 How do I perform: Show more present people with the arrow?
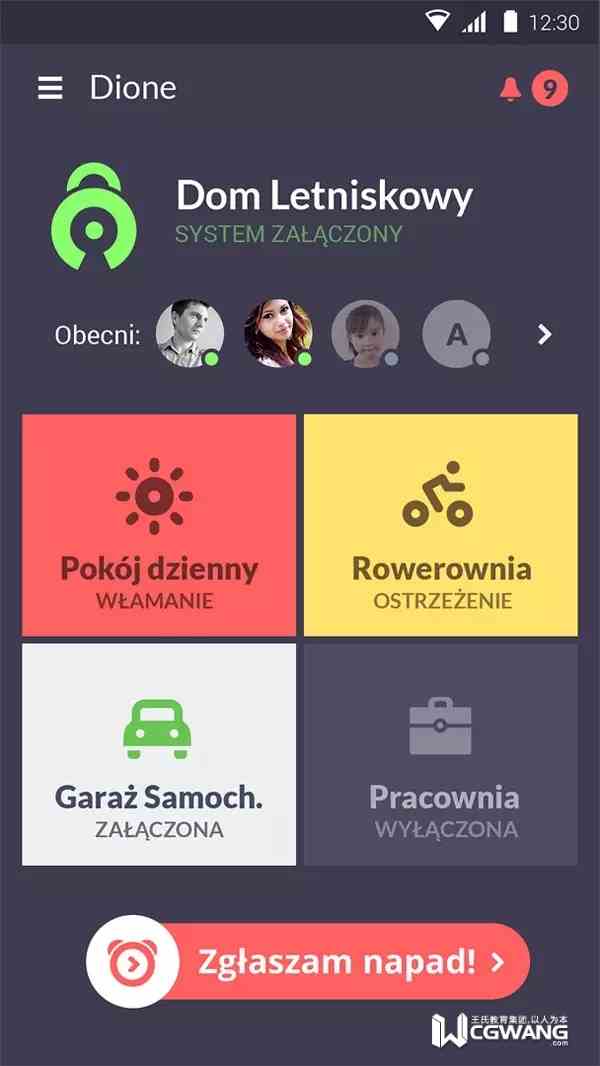(x=544, y=334)
